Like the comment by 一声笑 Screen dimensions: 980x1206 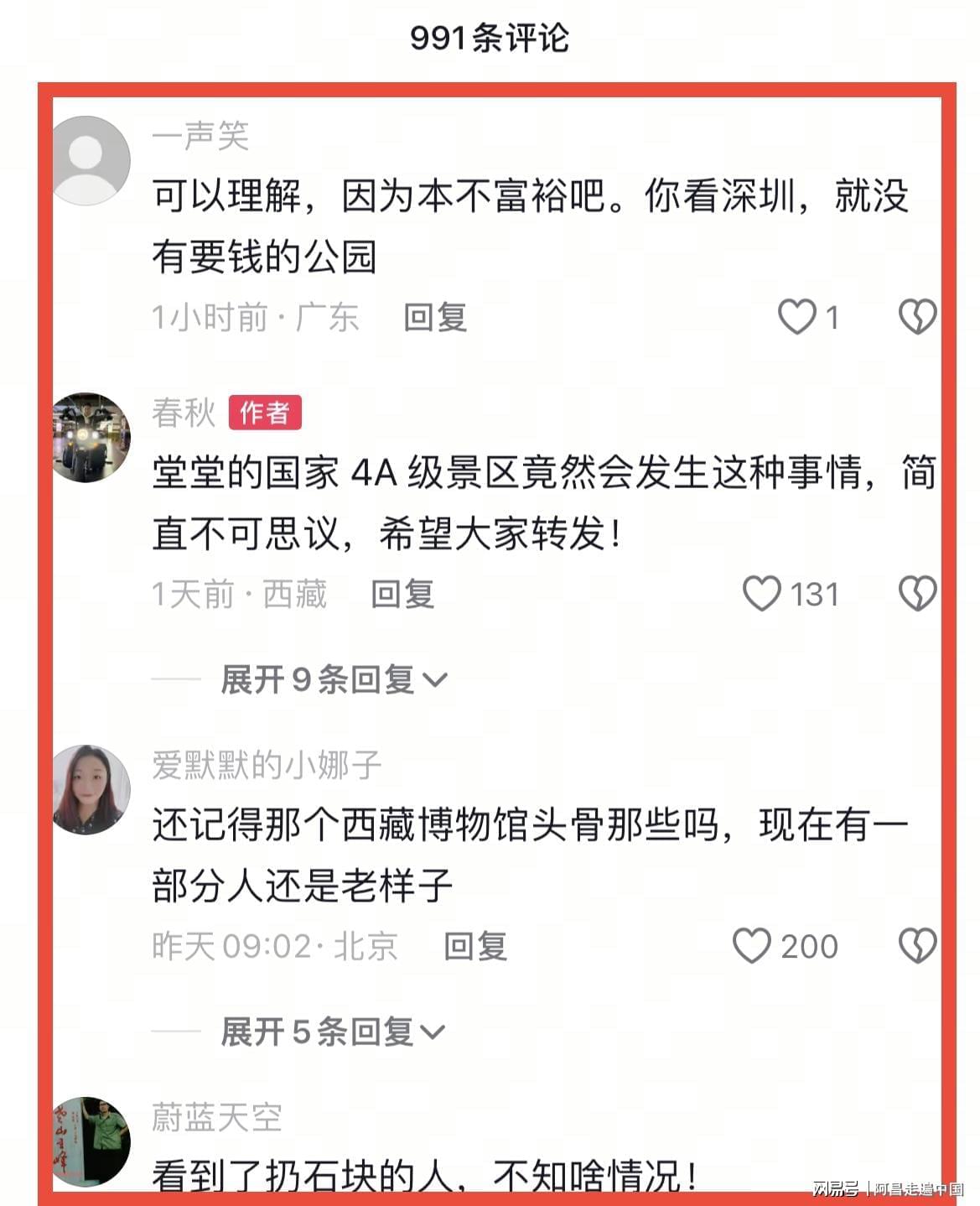(x=796, y=317)
